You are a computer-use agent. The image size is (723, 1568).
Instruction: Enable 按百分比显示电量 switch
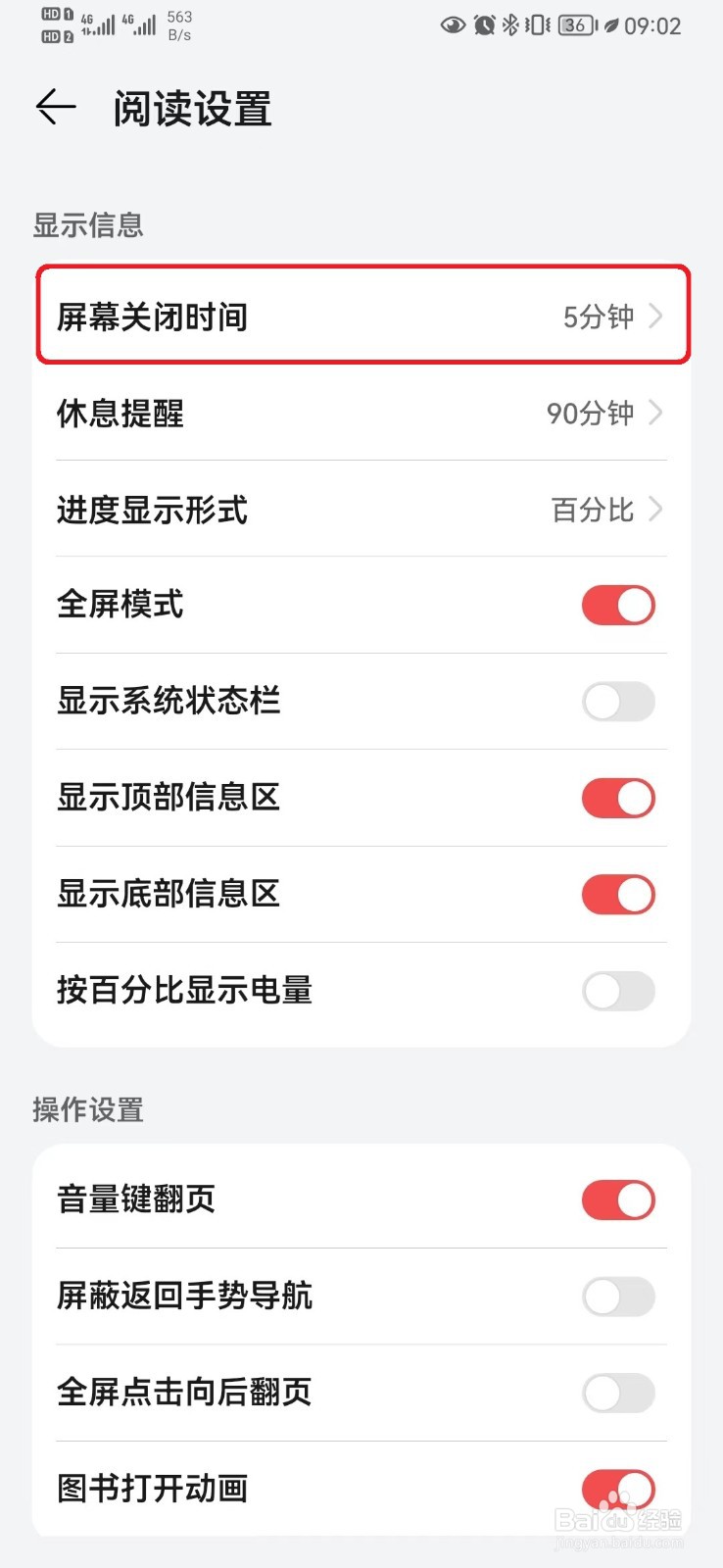pyautogui.click(x=618, y=991)
